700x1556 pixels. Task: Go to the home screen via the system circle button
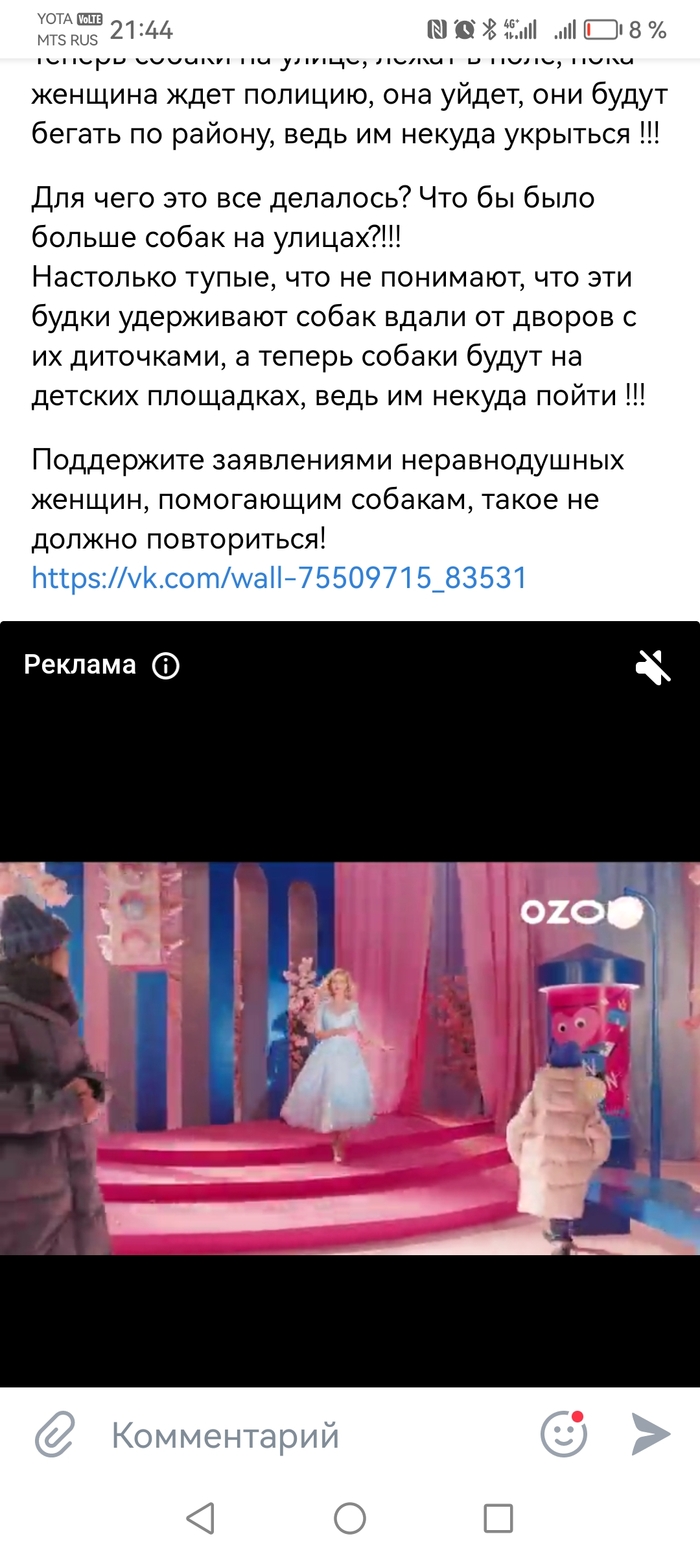click(x=350, y=1518)
